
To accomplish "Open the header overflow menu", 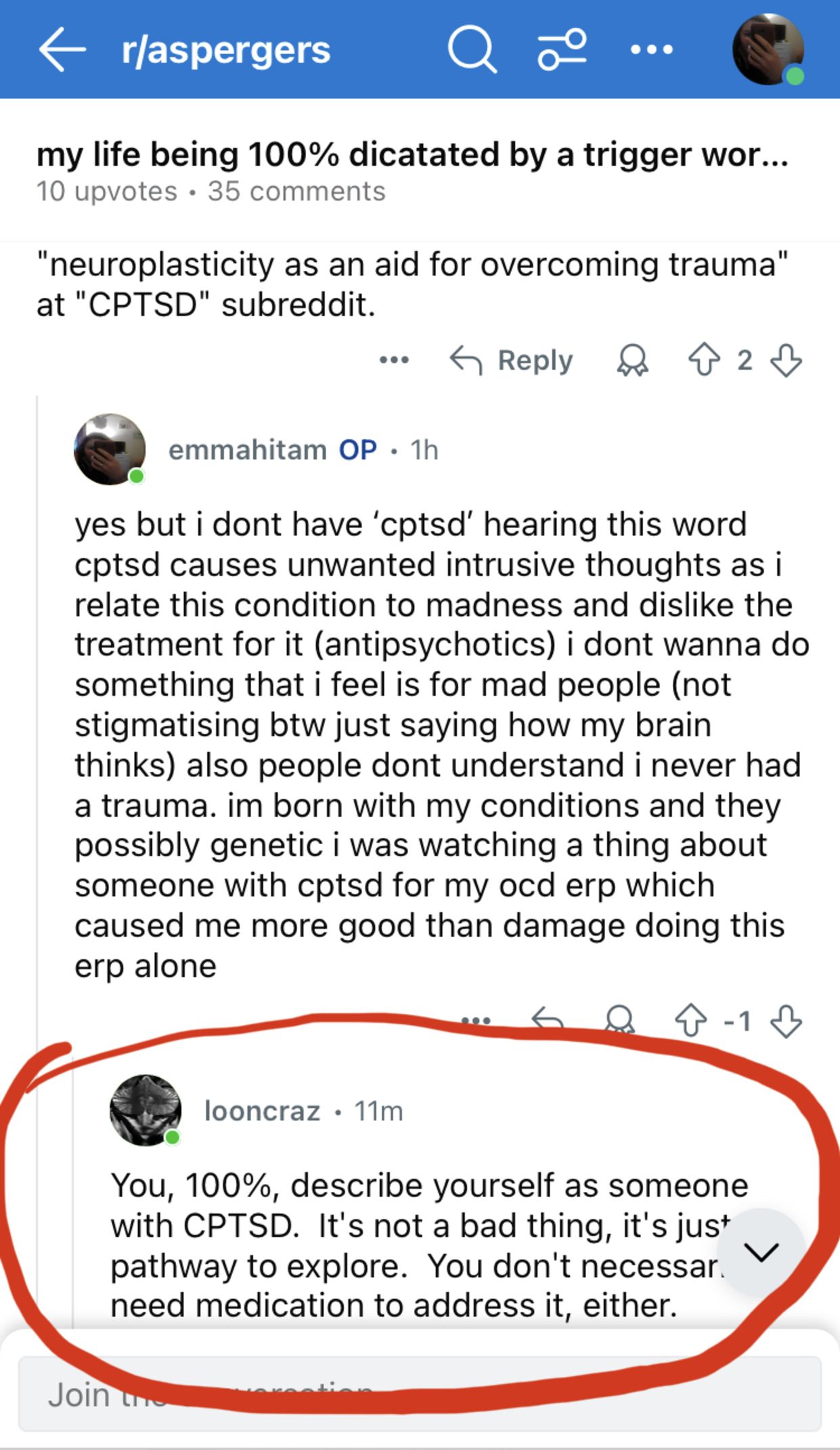I will coord(651,49).
